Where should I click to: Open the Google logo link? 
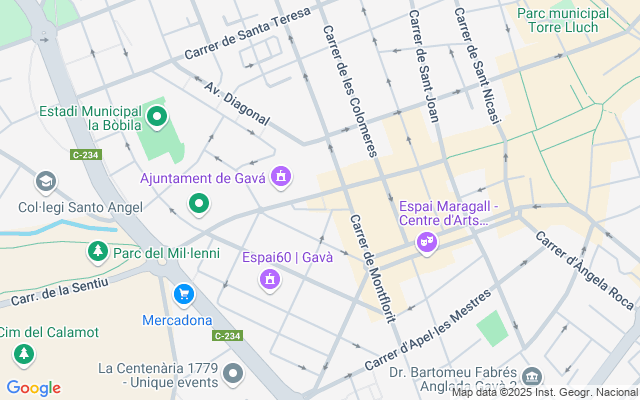(33, 388)
